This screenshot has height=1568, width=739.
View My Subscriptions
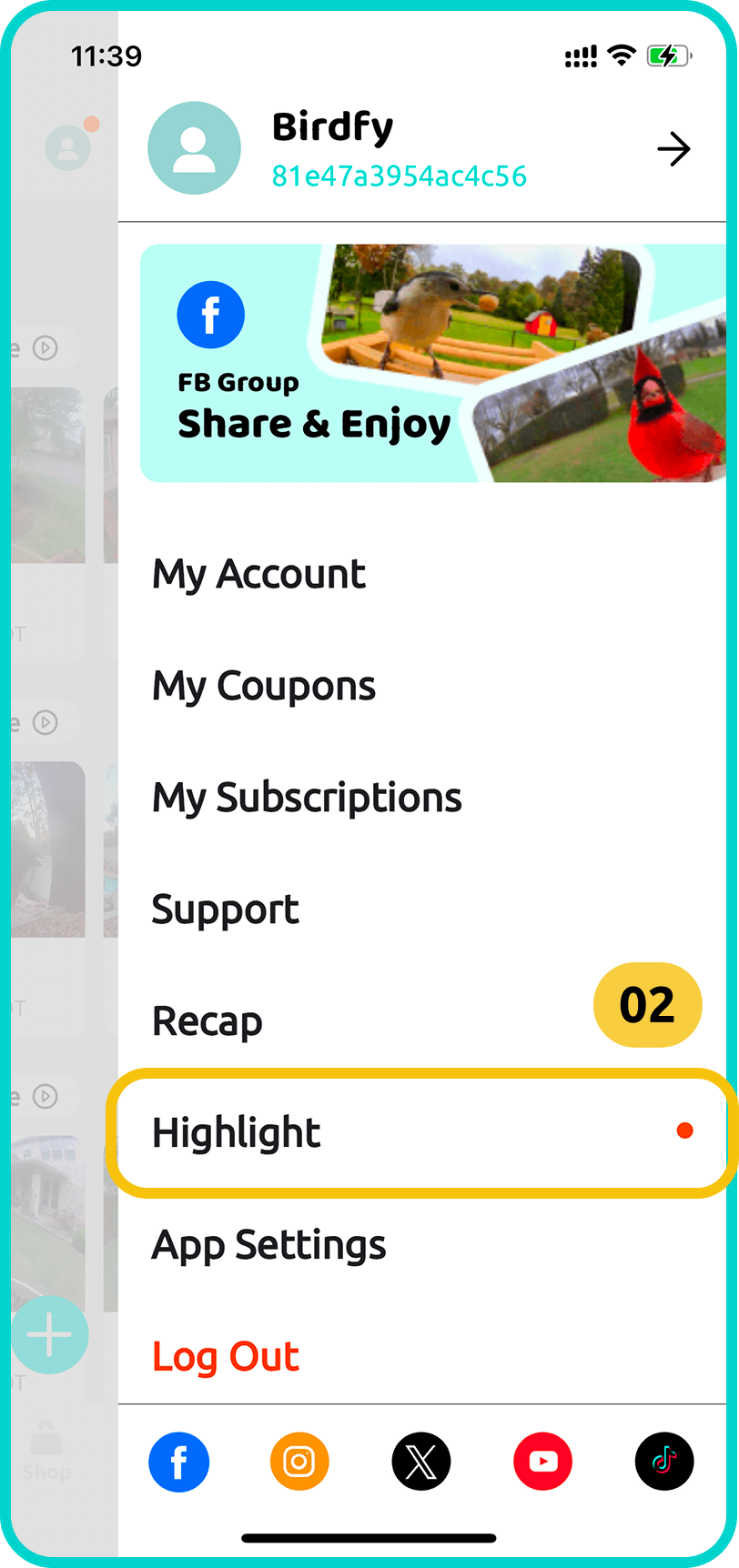[x=307, y=799]
